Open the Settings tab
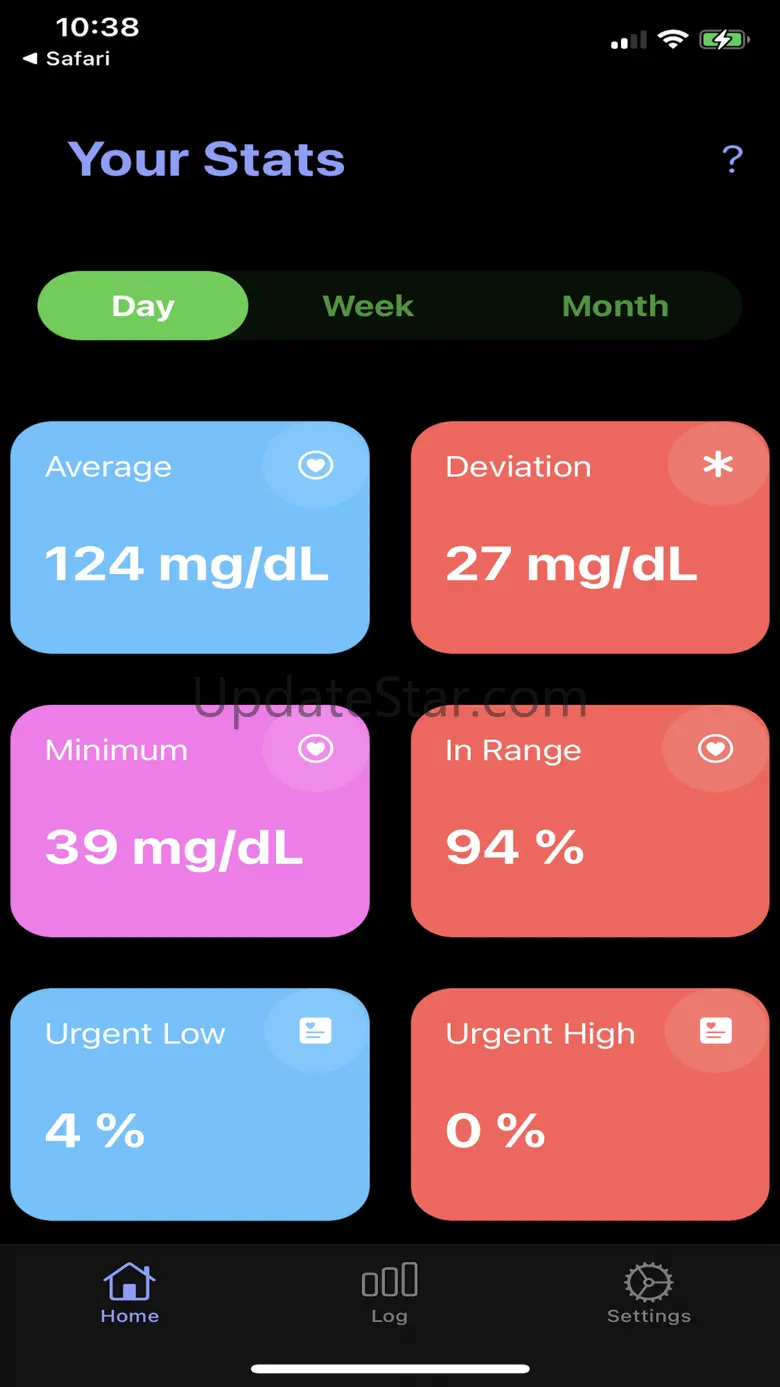The image size is (780, 1387). pyautogui.click(x=648, y=1293)
